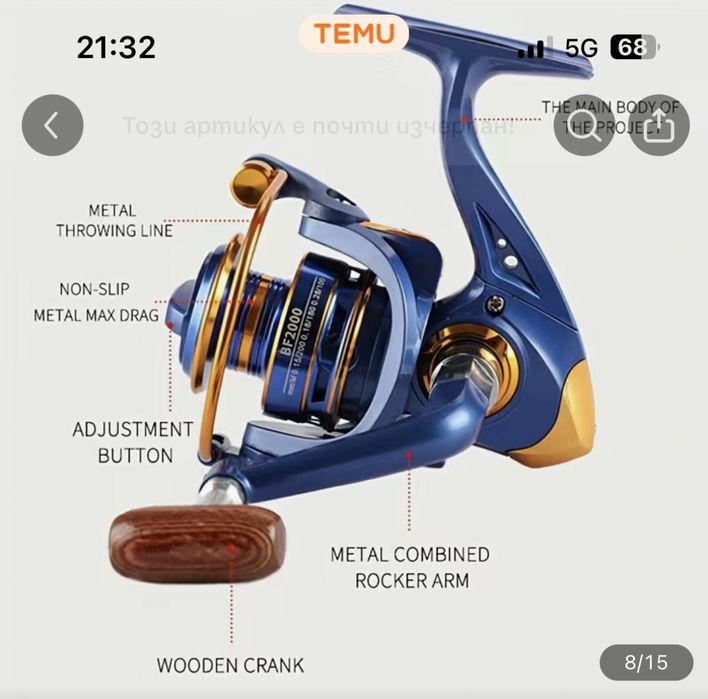Share this product
Viewport: 708px width, 699px height.
(x=659, y=126)
